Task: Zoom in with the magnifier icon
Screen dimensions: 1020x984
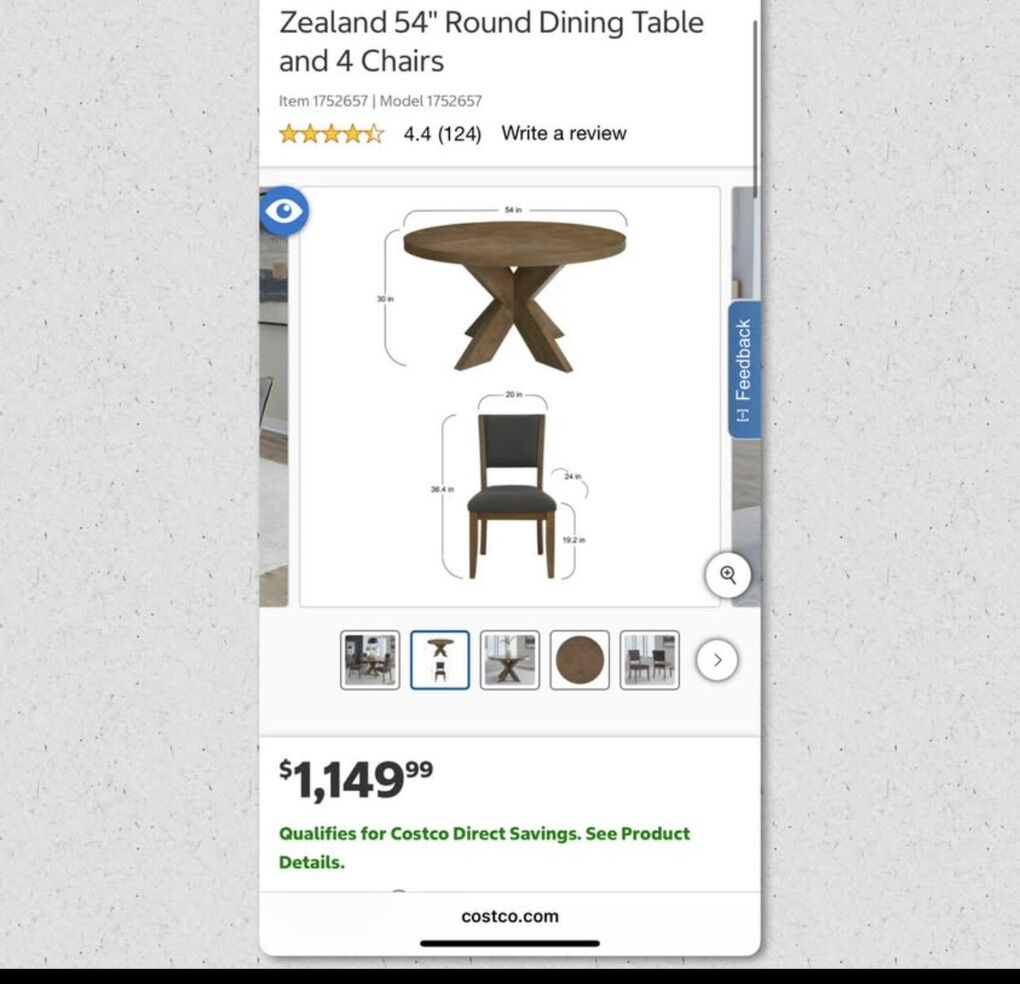Action: coord(728,575)
